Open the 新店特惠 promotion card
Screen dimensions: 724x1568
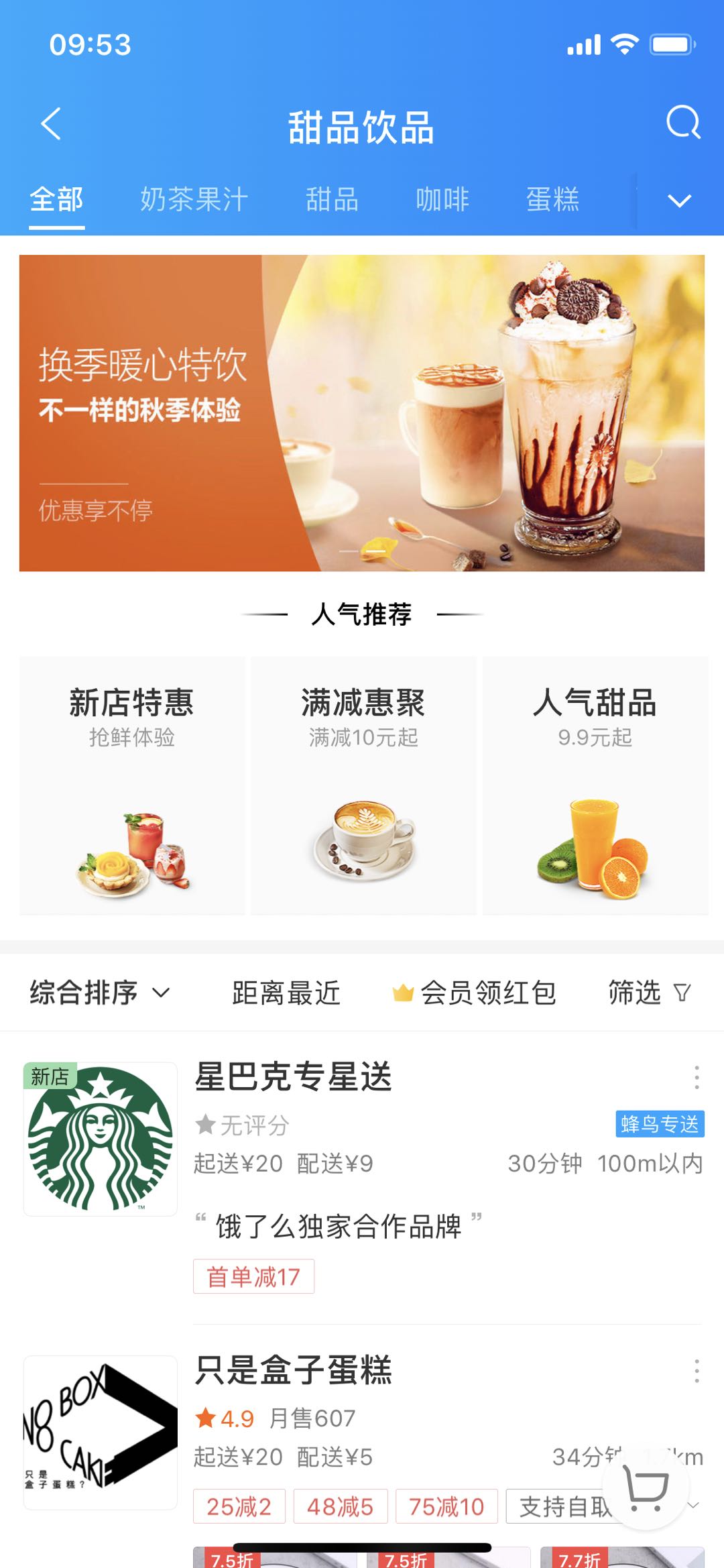131,781
